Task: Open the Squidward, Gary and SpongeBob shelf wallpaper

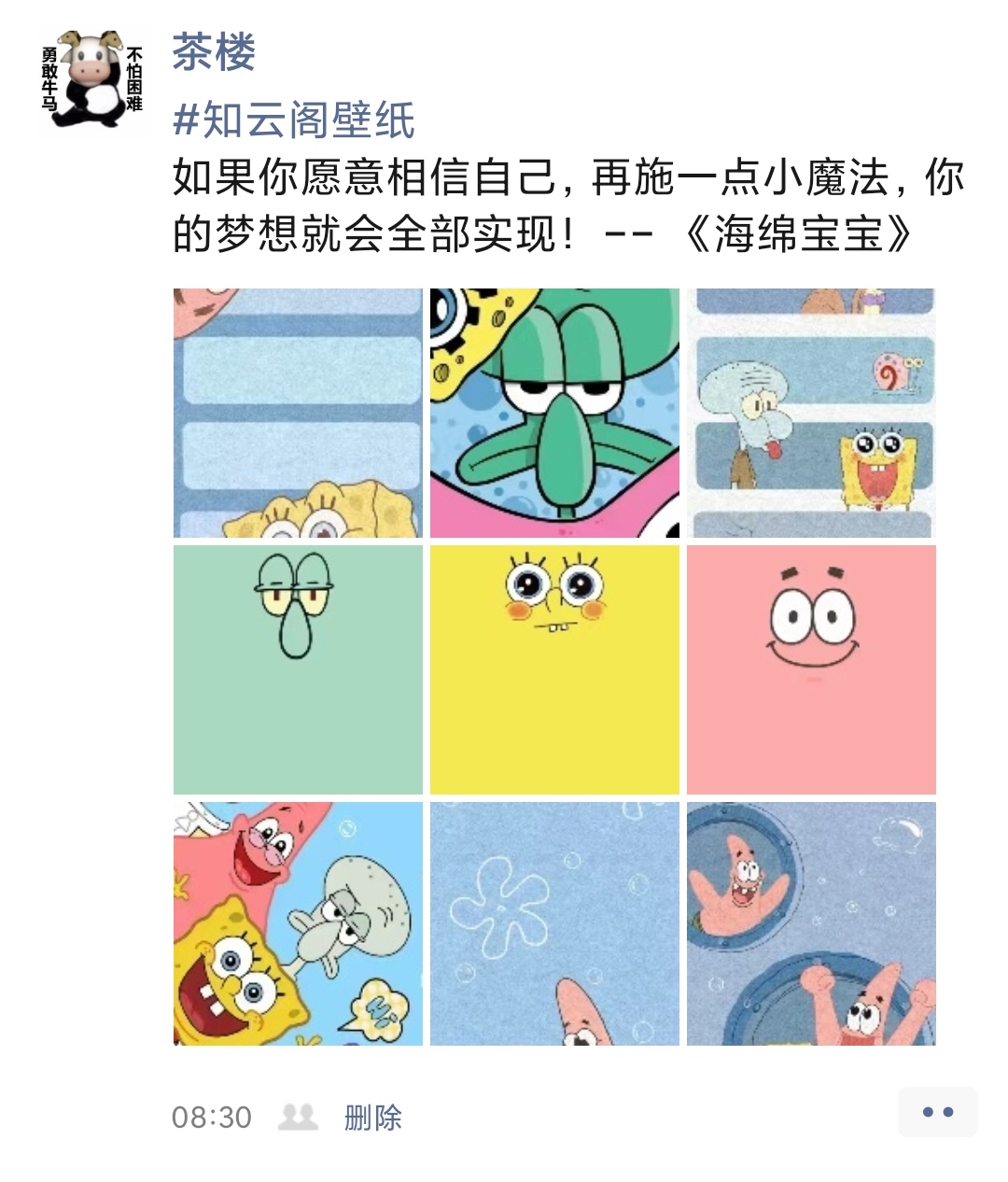Action: point(811,413)
